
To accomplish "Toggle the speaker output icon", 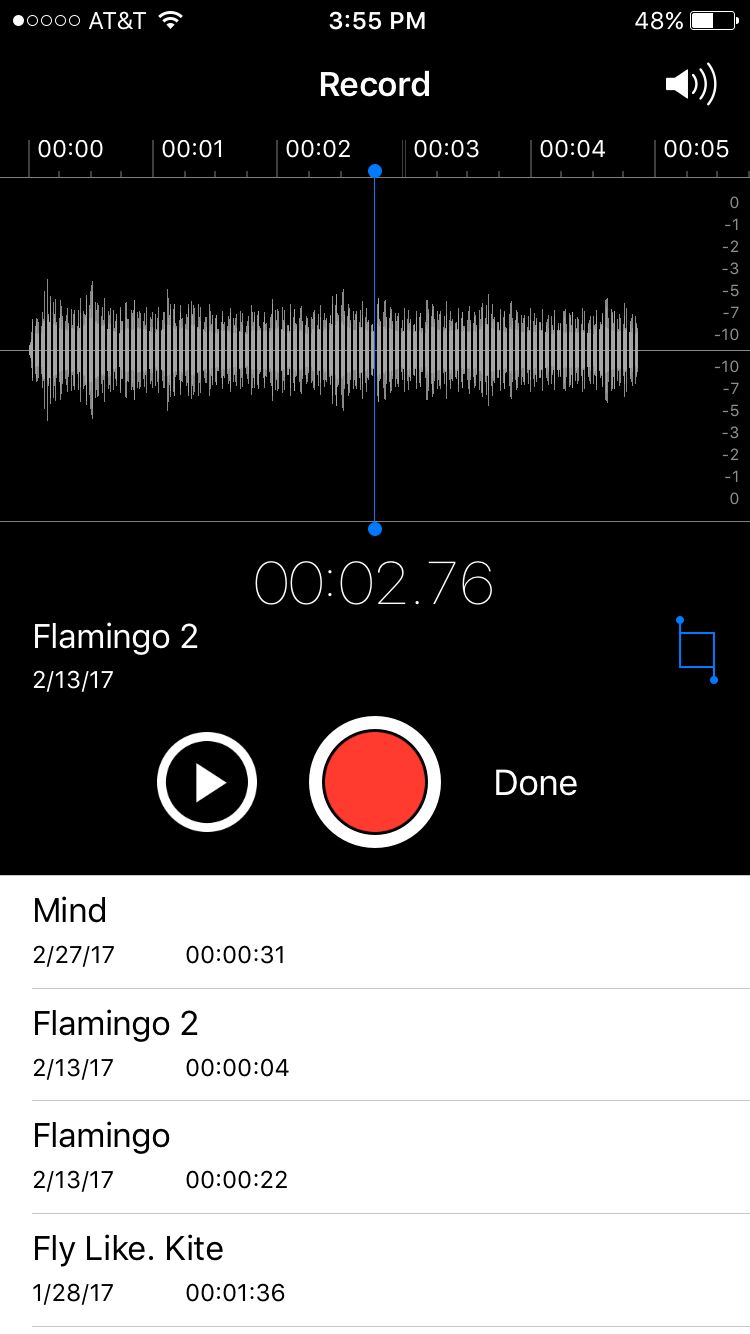I will pyautogui.click(x=691, y=85).
